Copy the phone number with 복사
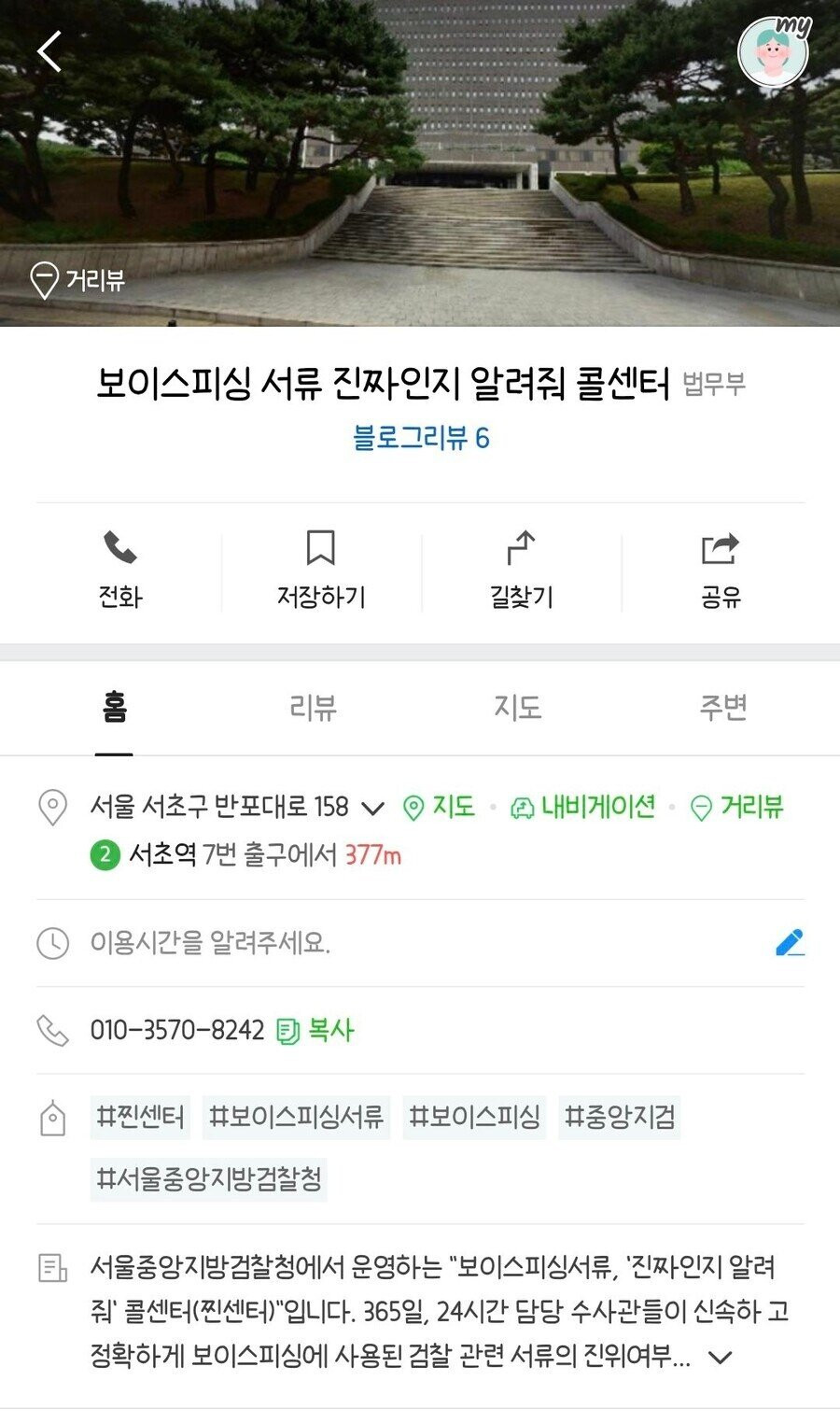Image resolution: width=840 pixels, height=1423 pixels. (x=315, y=1031)
